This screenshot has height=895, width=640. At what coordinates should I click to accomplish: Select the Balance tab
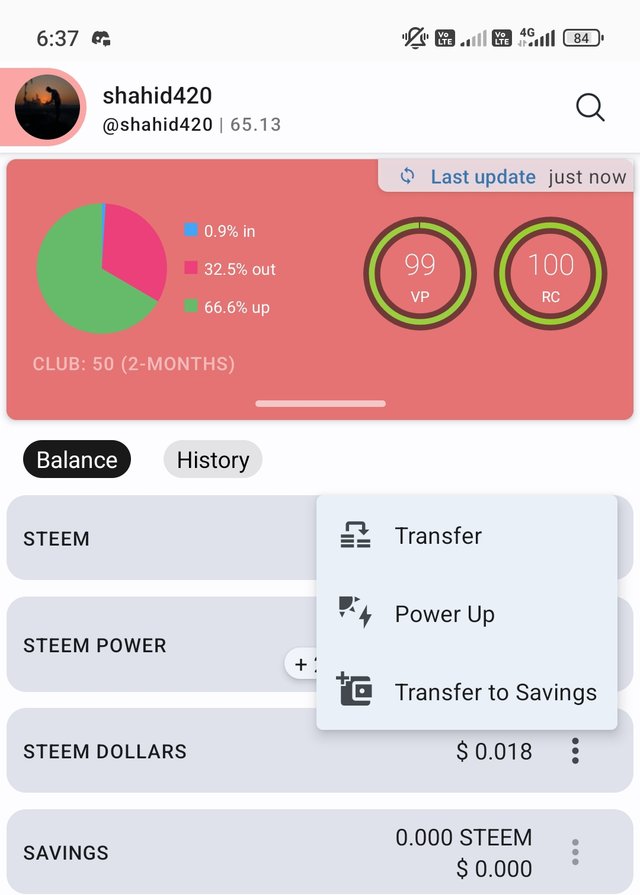point(76,460)
